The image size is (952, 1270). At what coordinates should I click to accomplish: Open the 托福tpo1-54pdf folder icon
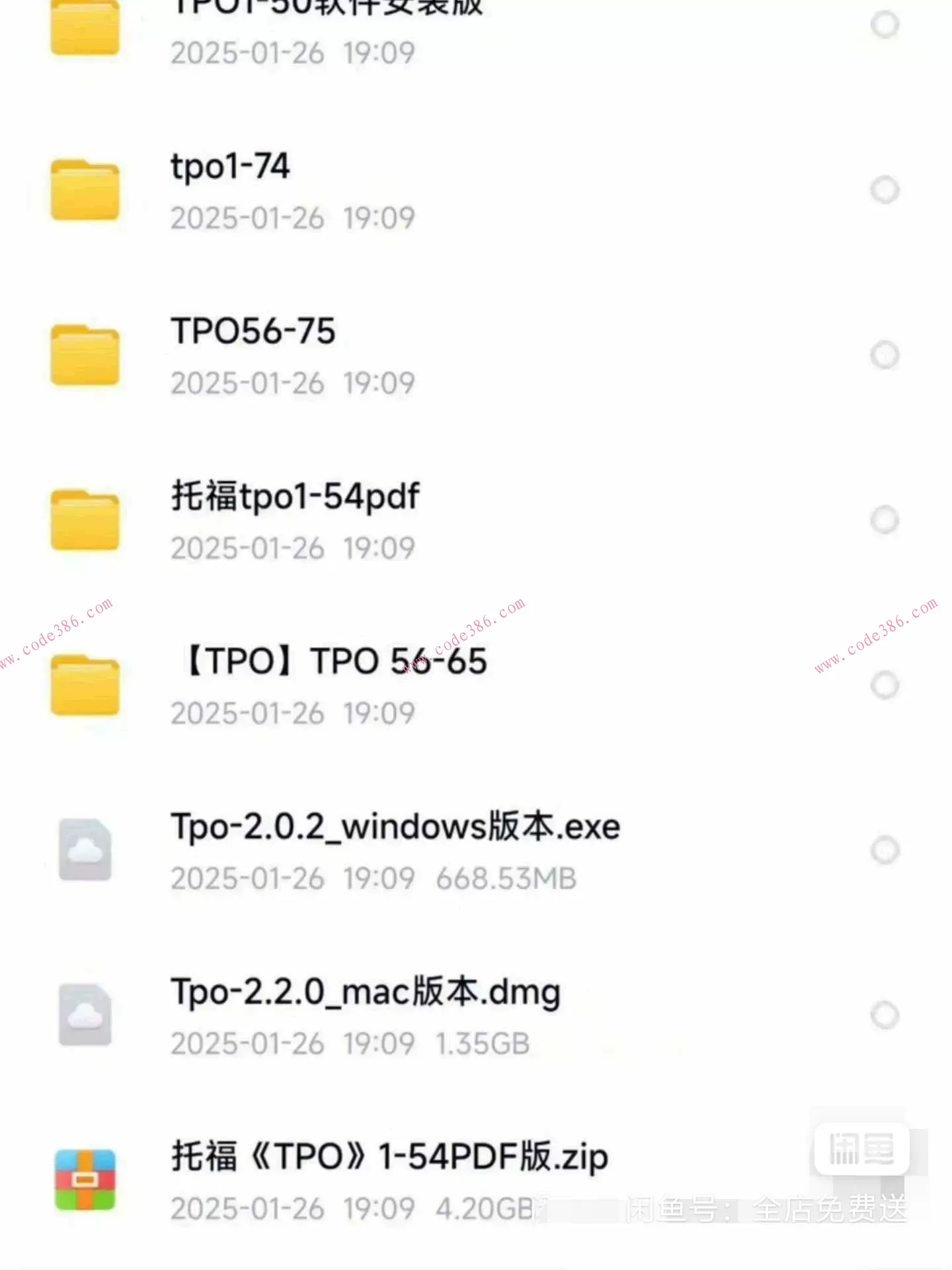[83, 519]
